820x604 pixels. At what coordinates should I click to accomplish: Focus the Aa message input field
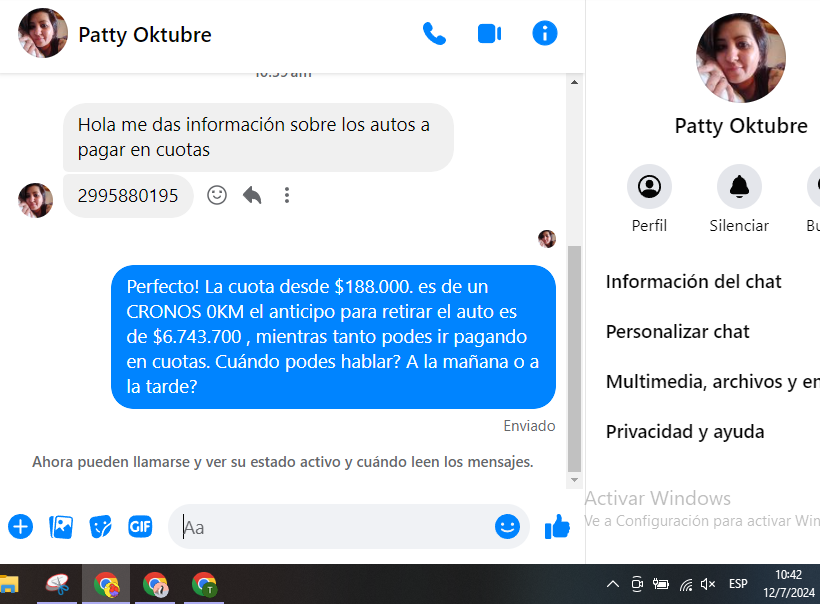point(335,527)
